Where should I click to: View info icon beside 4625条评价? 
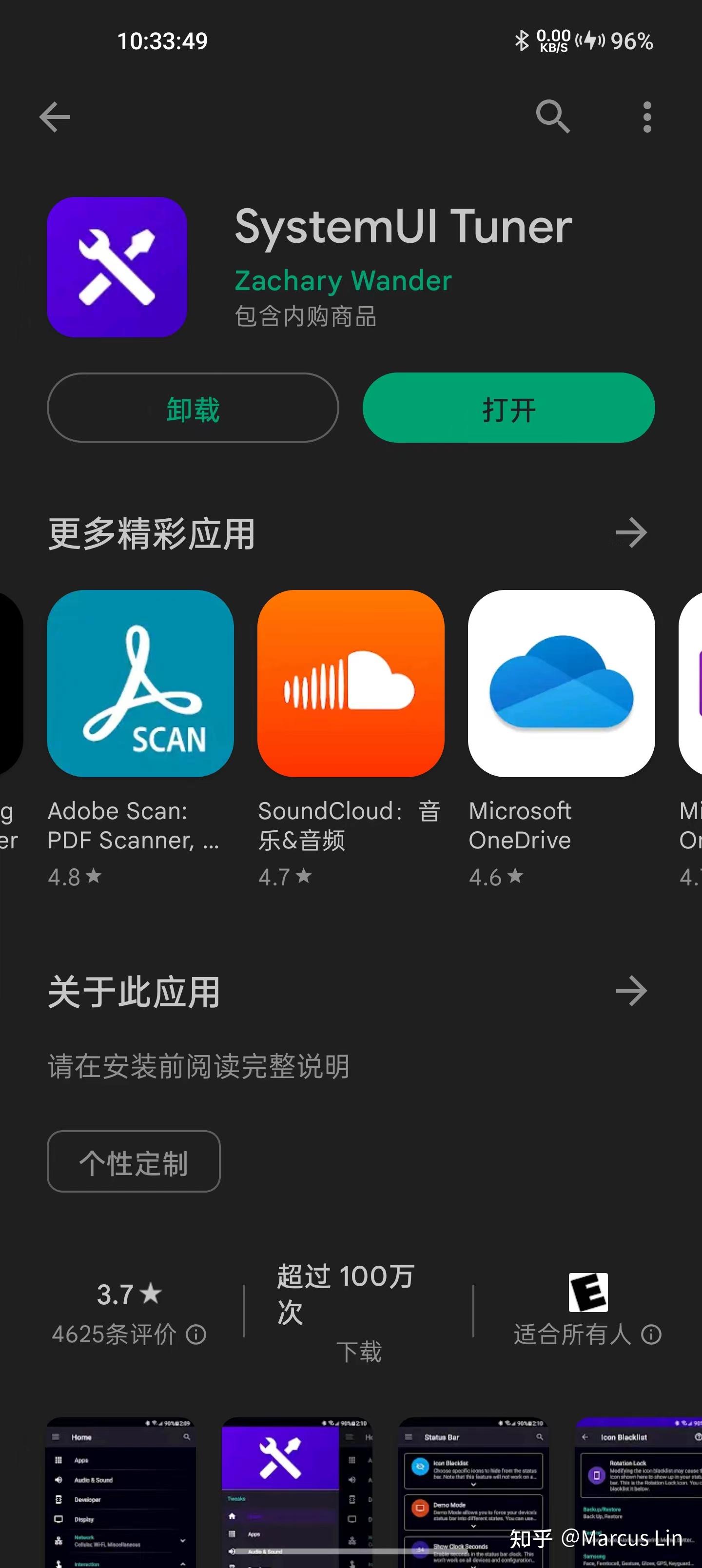pyautogui.click(x=196, y=1334)
